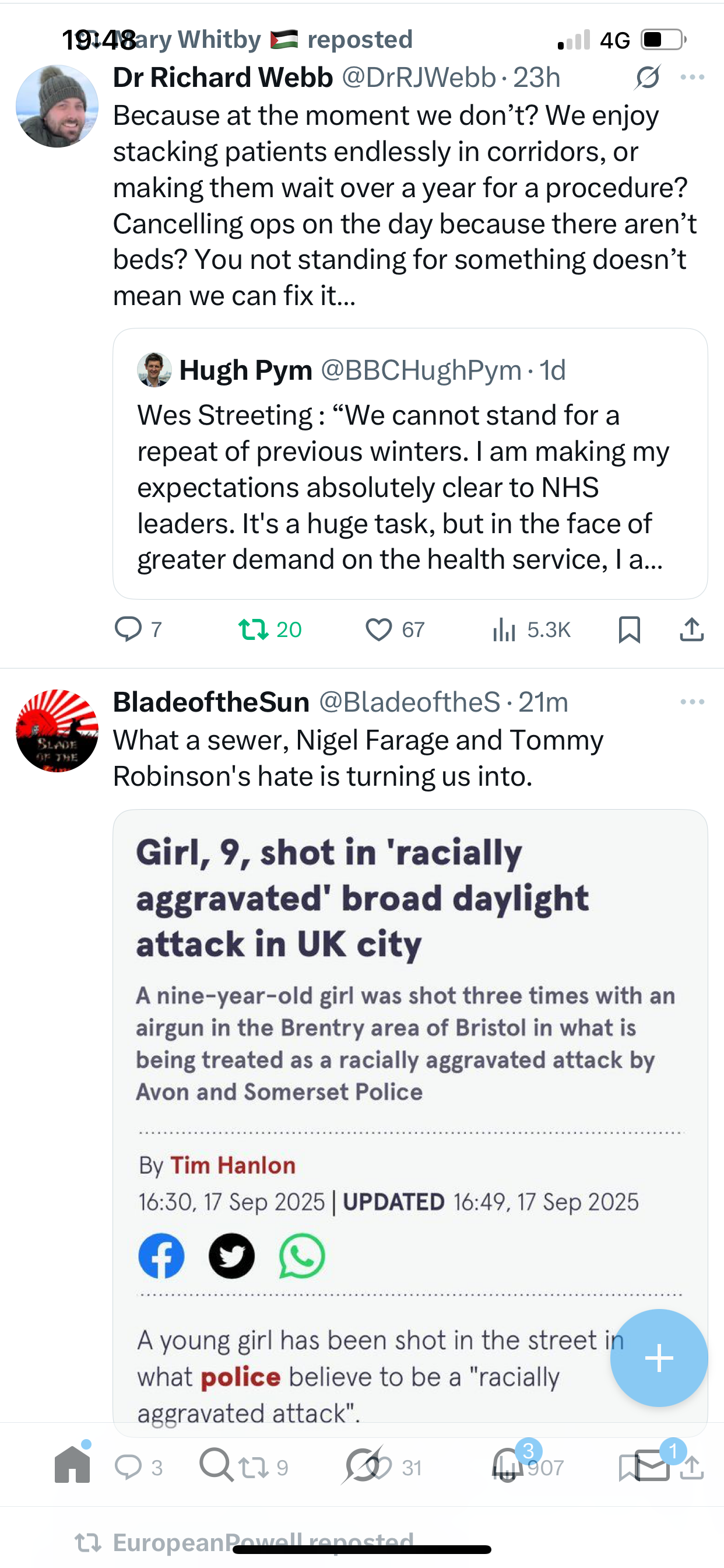Open the Search tab
724x1568 pixels.
(x=216, y=1465)
